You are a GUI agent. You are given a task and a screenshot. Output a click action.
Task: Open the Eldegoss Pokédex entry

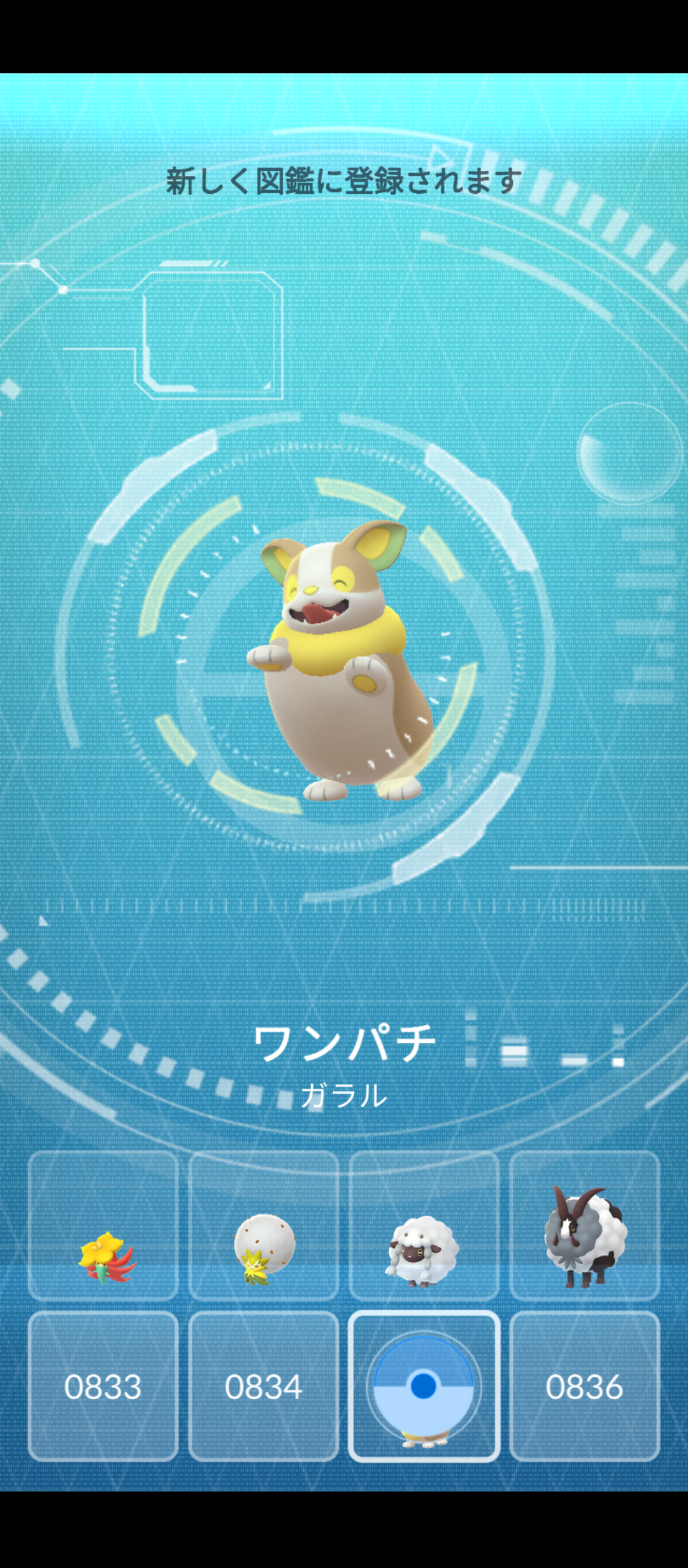coord(264,1225)
